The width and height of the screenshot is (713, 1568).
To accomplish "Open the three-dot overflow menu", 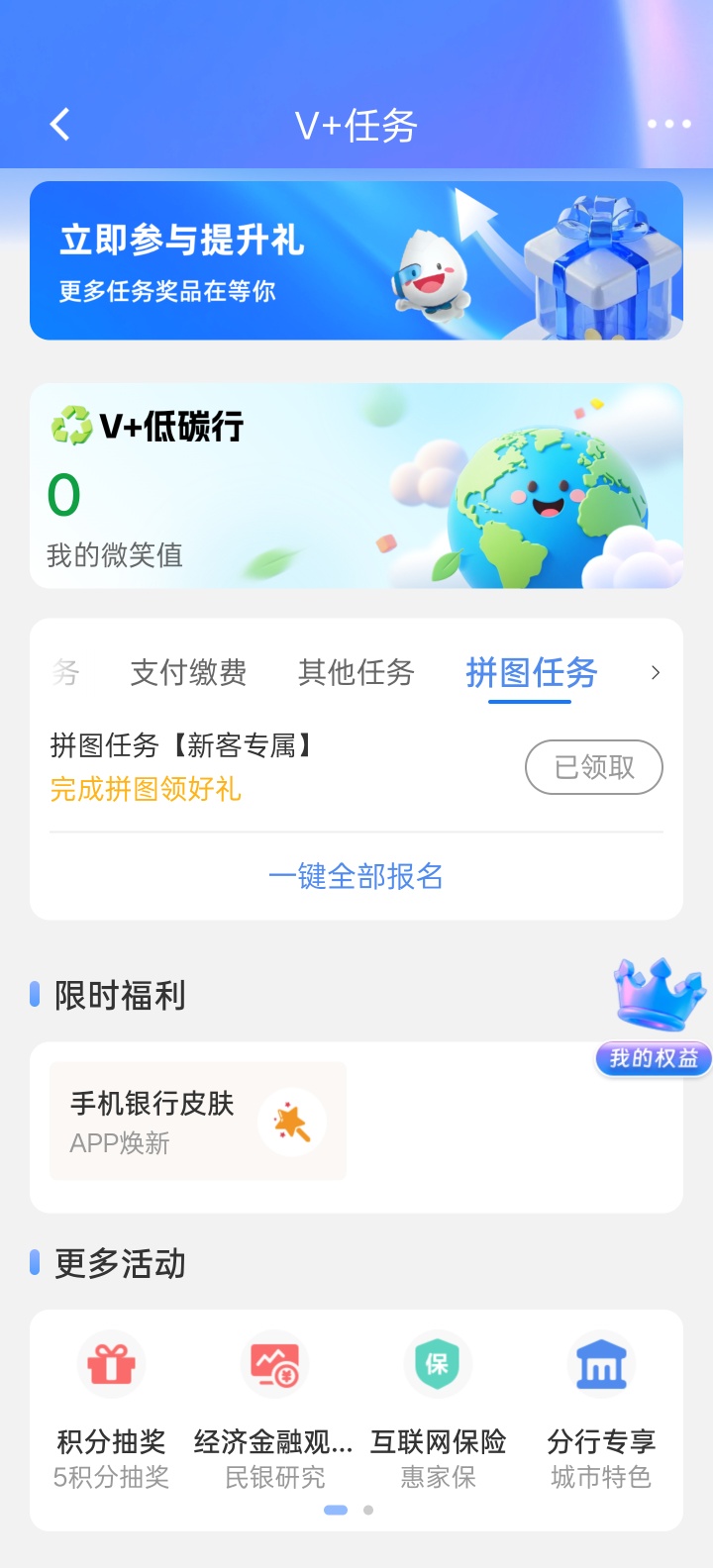I will 668,125.
